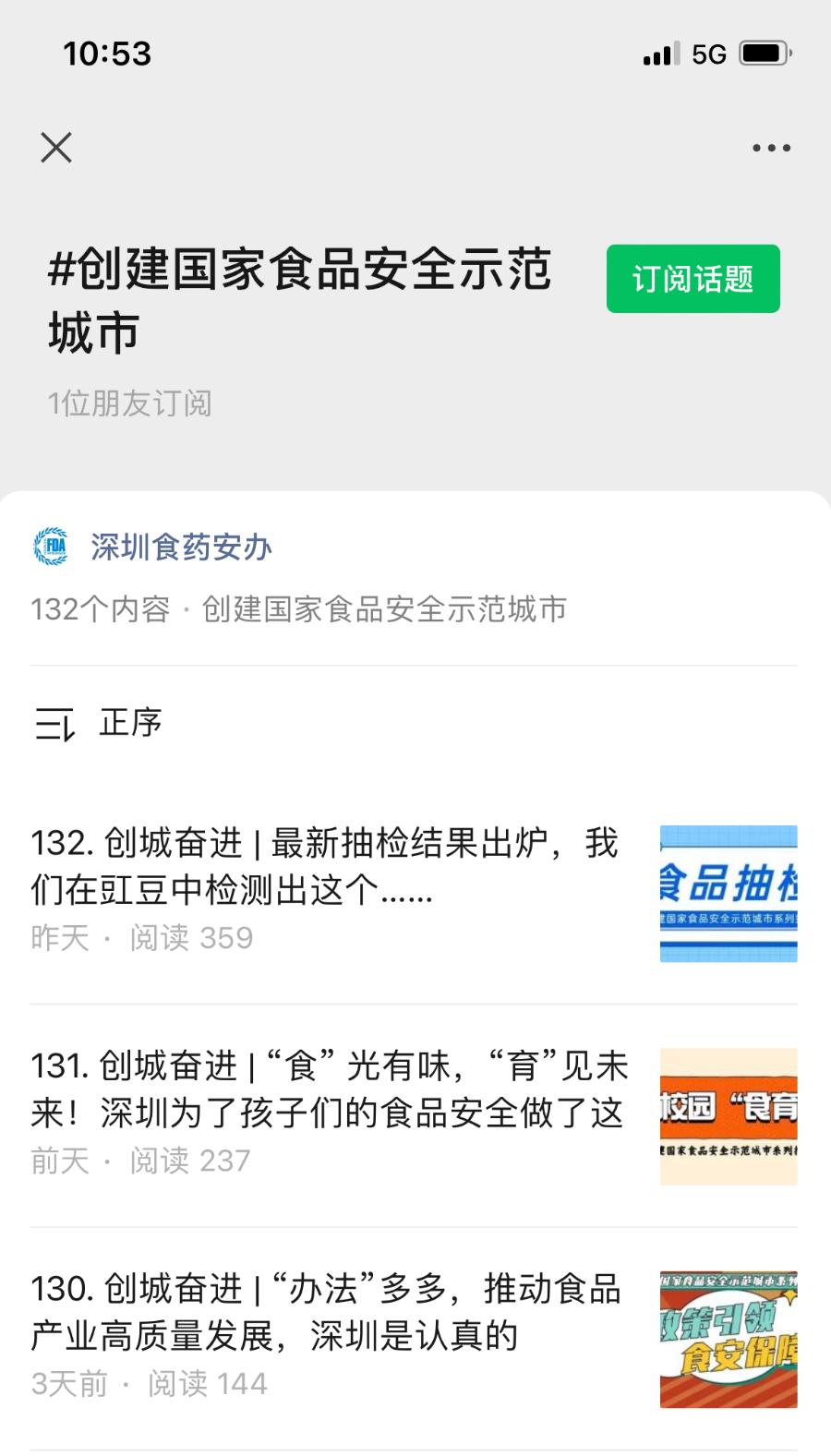The height and width of the screenshot is (1456, 831).
Task: Open article 132 about 抽检结果
Action: 323,866
